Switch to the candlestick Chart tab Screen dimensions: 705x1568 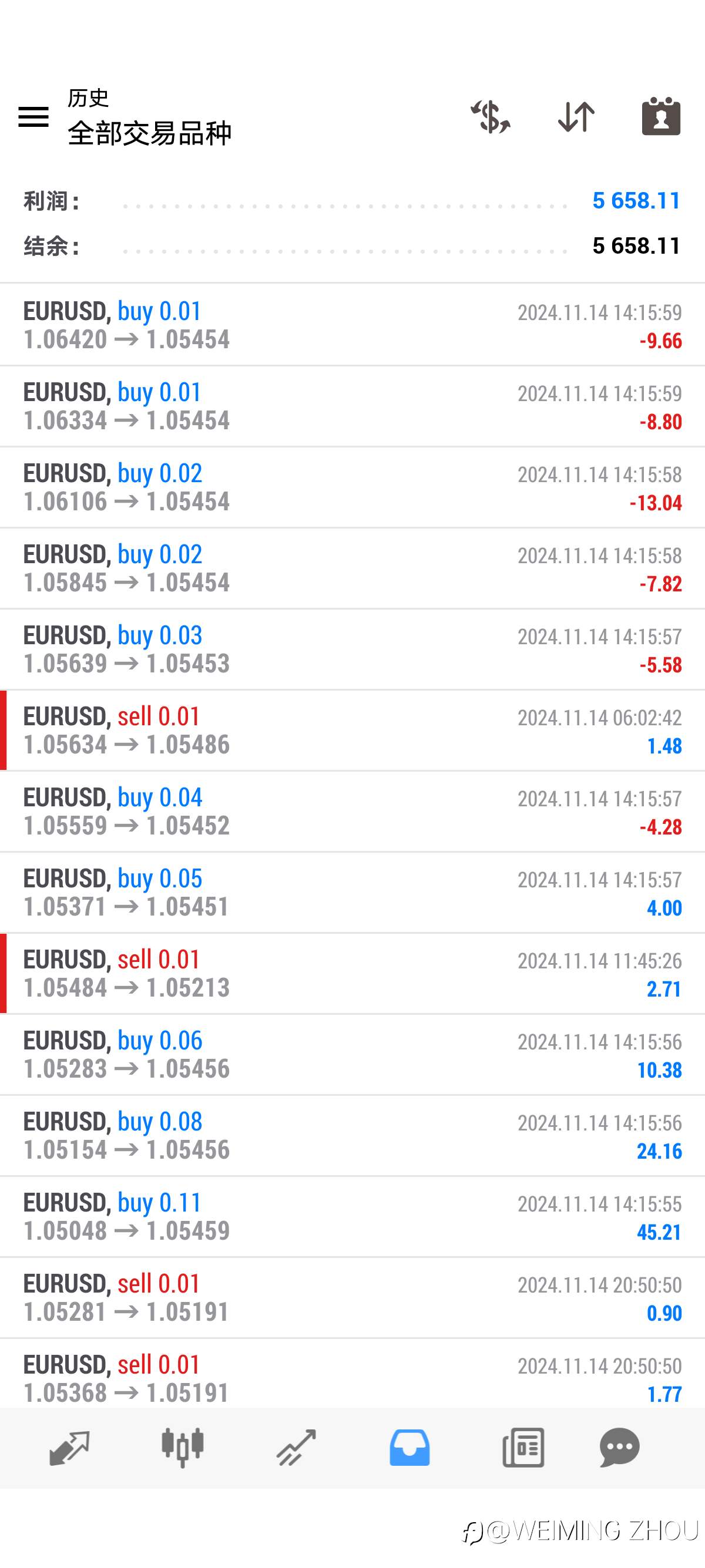click(183, 1448)
